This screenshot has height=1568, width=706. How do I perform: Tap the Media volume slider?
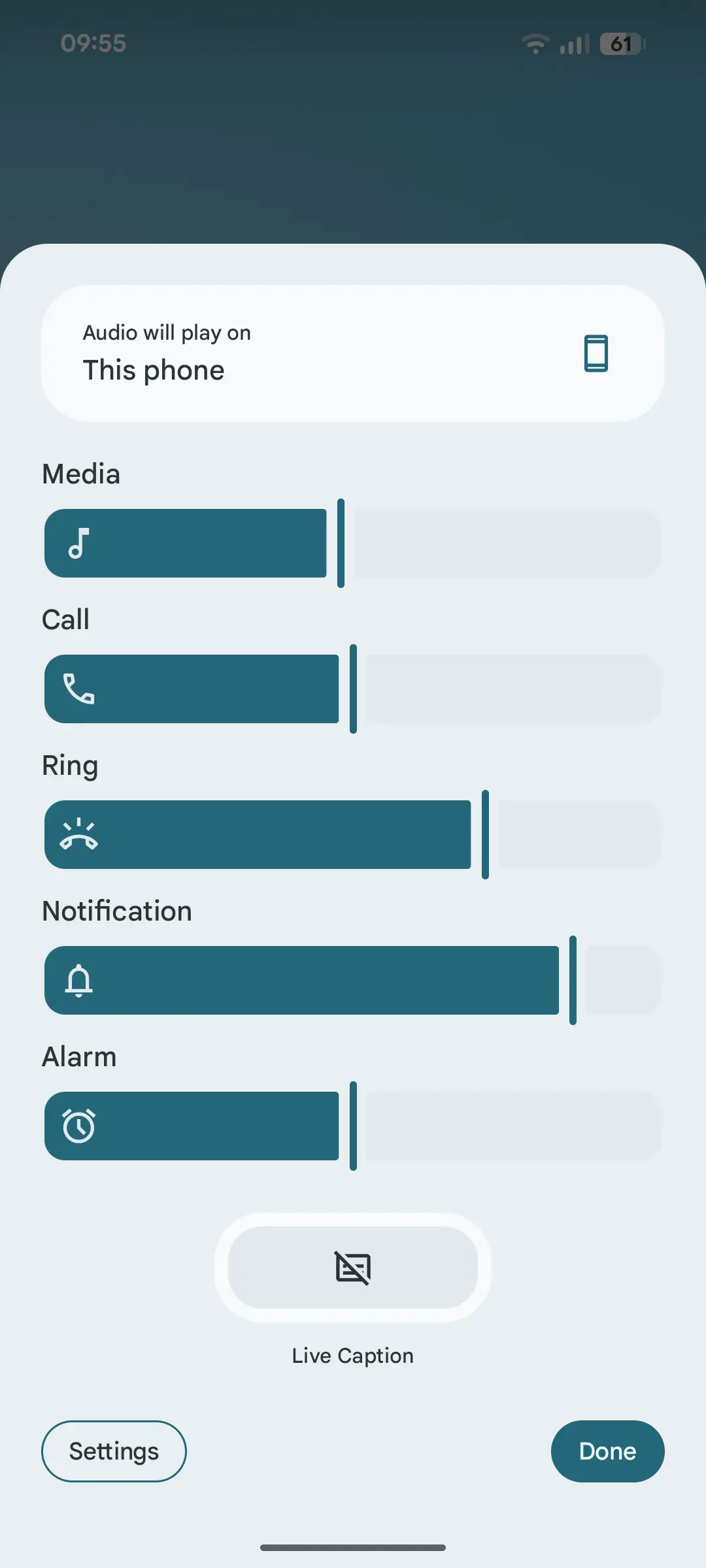click(x=353, y=543)
